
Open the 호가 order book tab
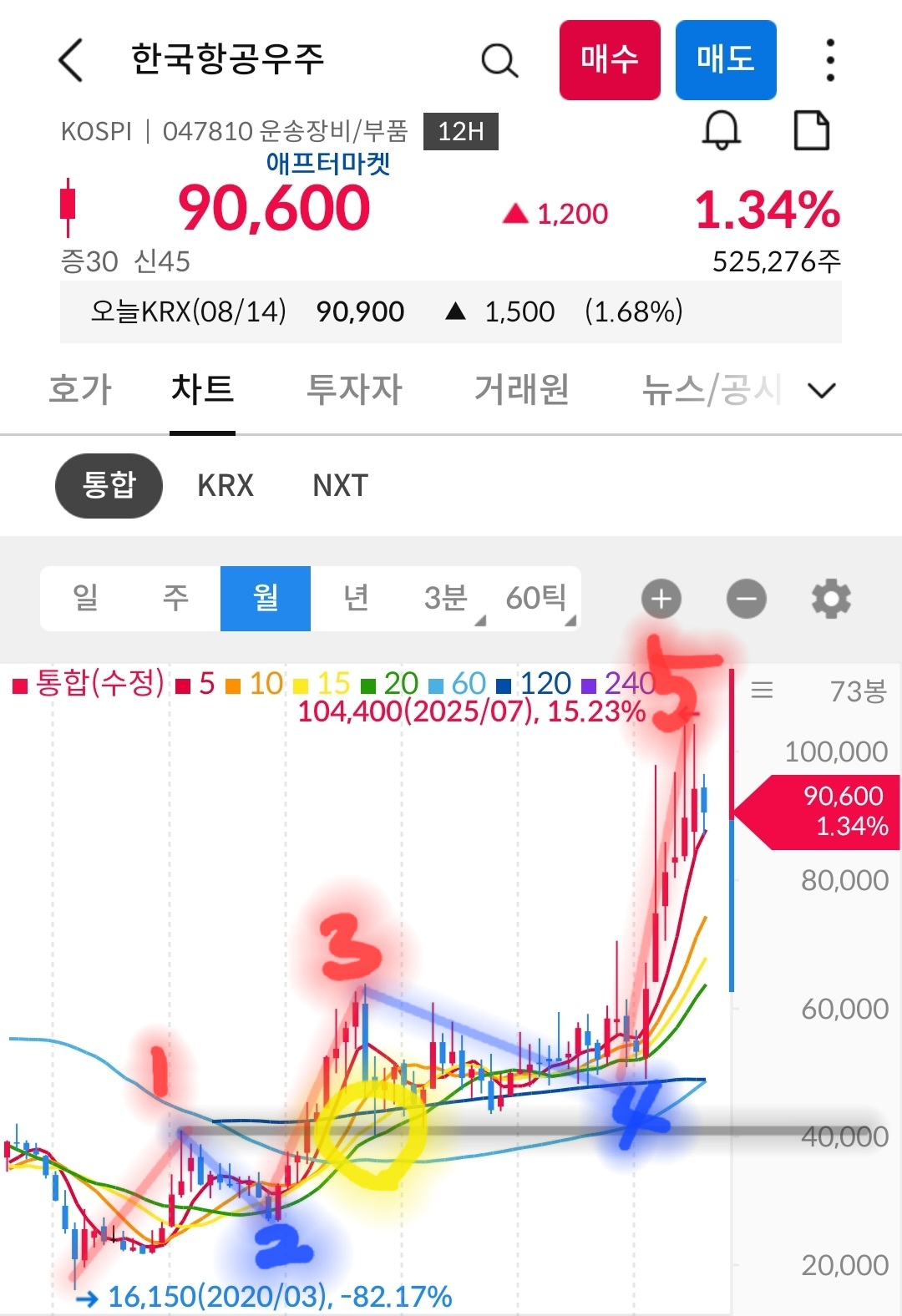click(80, 389)
